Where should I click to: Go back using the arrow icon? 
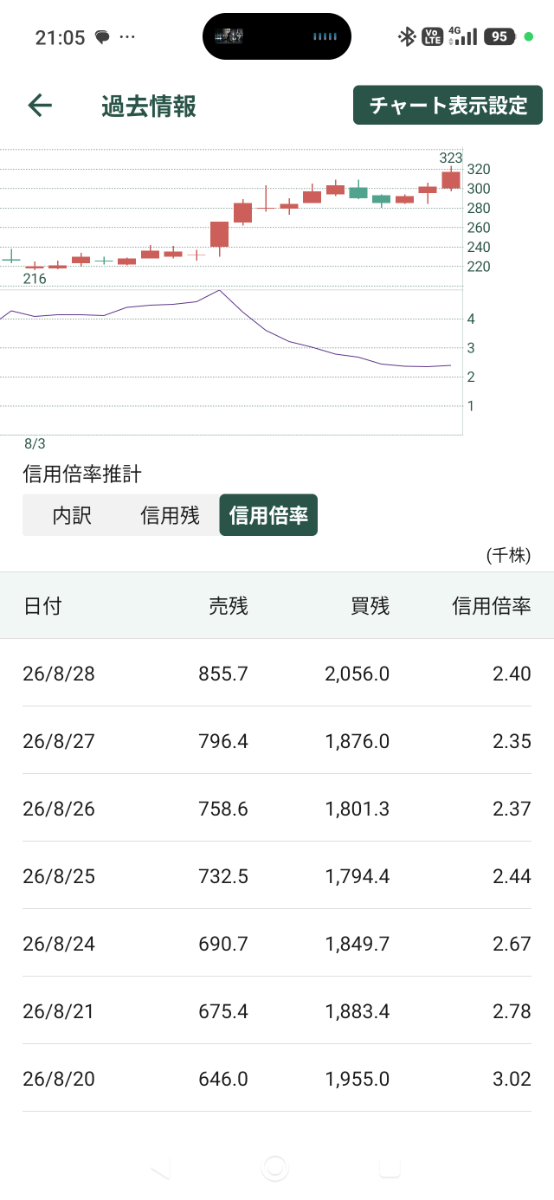40,105
